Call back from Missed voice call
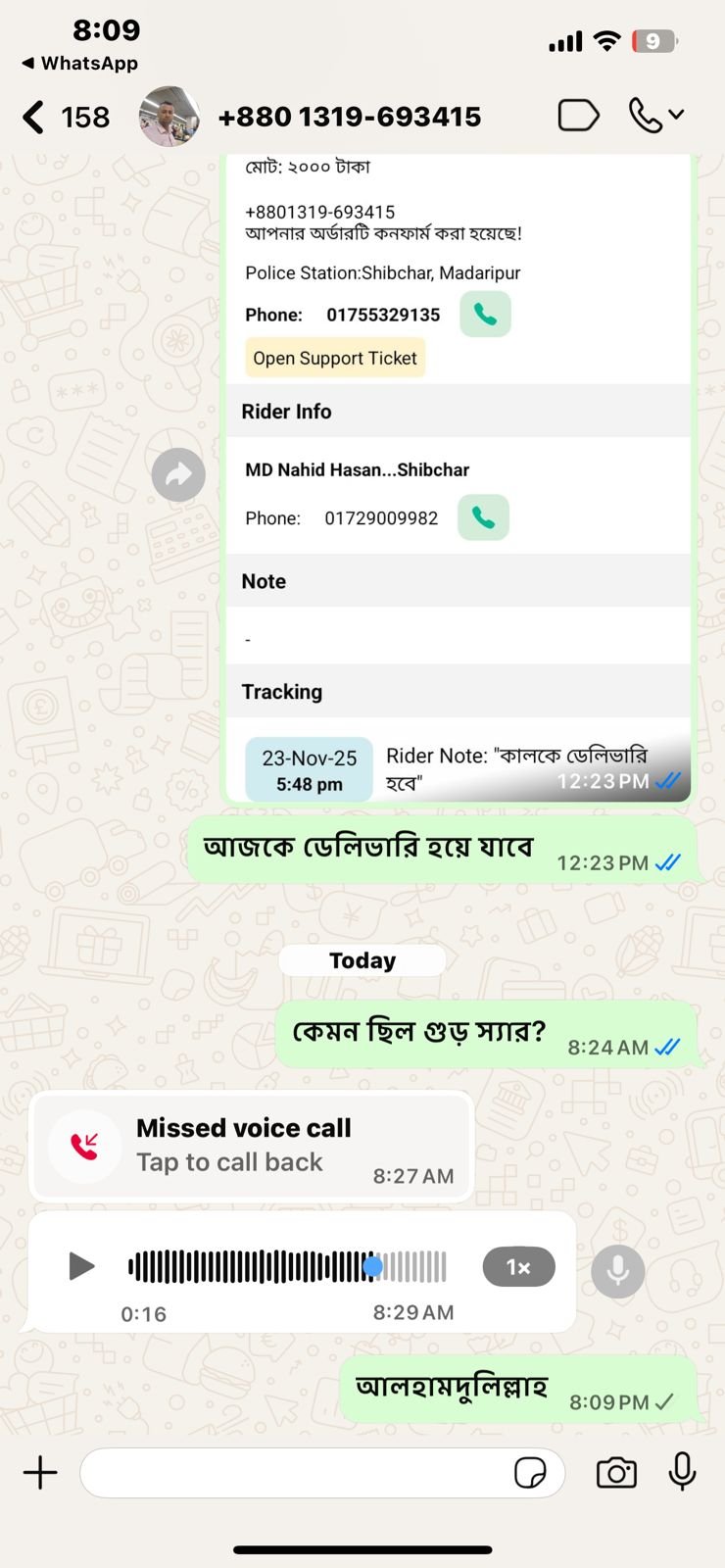Screen dimensions: 725x1568 coord(251,1146)
